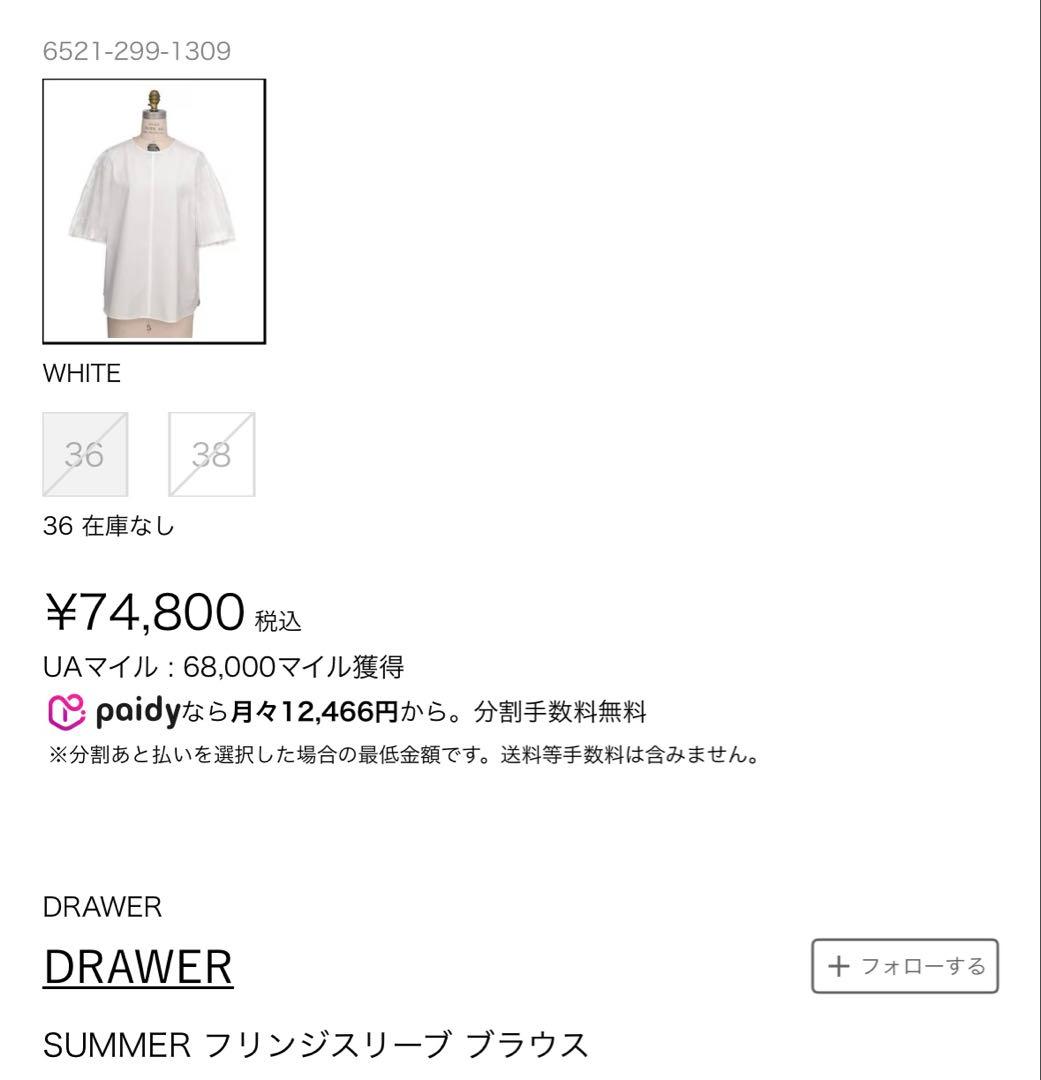This screenshot has height=1080, width=1041.
Task: Open the DRAWER brand page link
Action: (138, 966)
